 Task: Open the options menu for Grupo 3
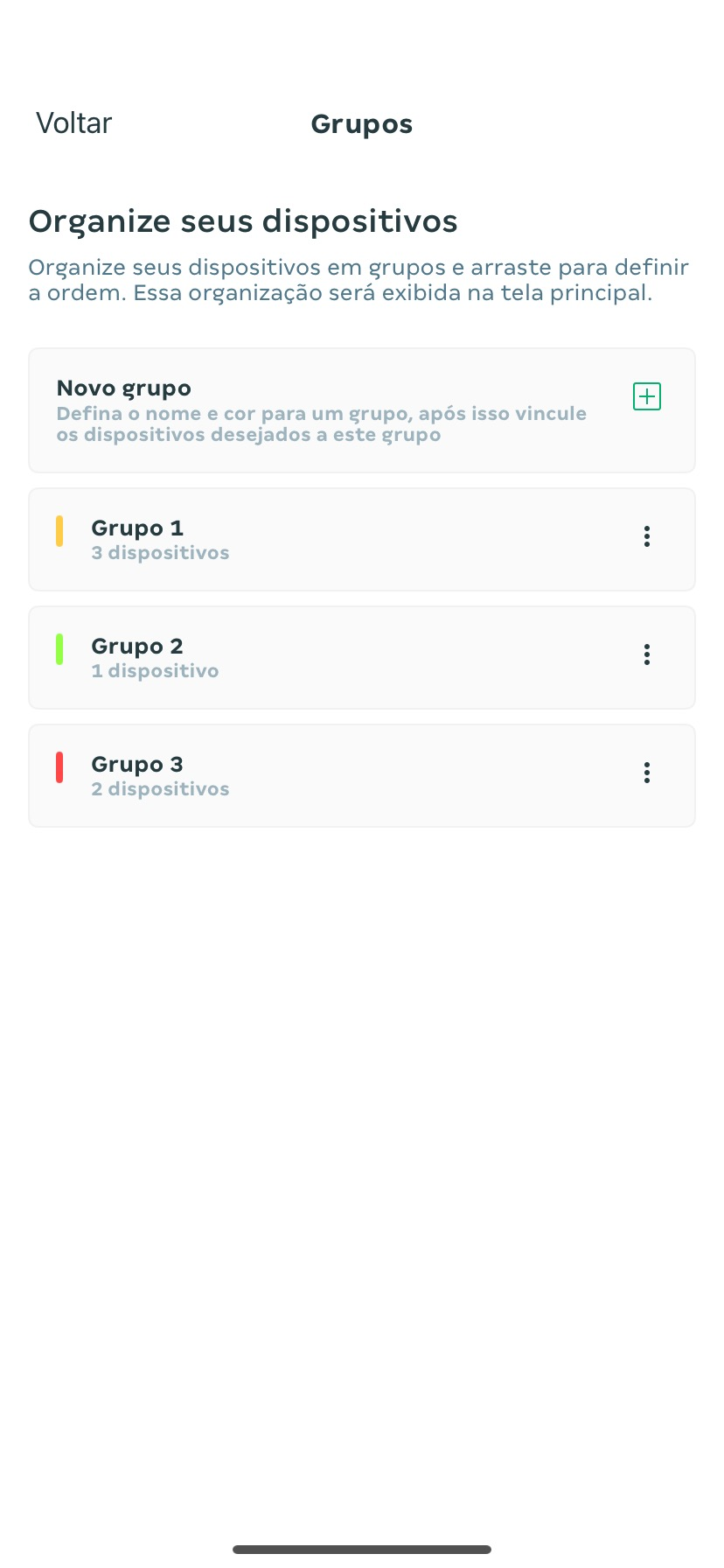(647, 773)
